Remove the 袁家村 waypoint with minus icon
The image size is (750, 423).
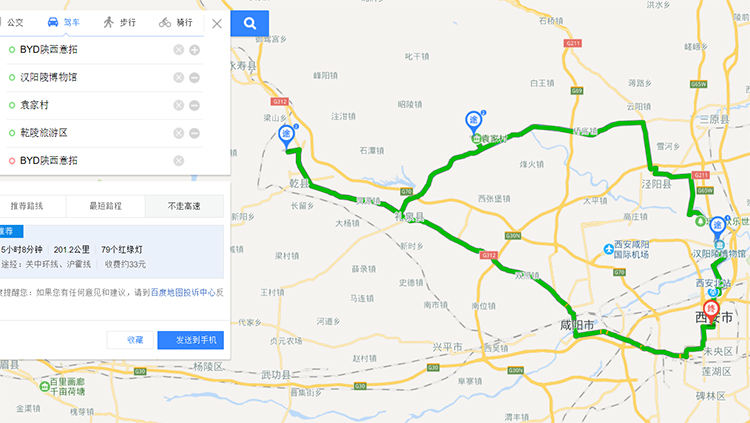(194, 105)
